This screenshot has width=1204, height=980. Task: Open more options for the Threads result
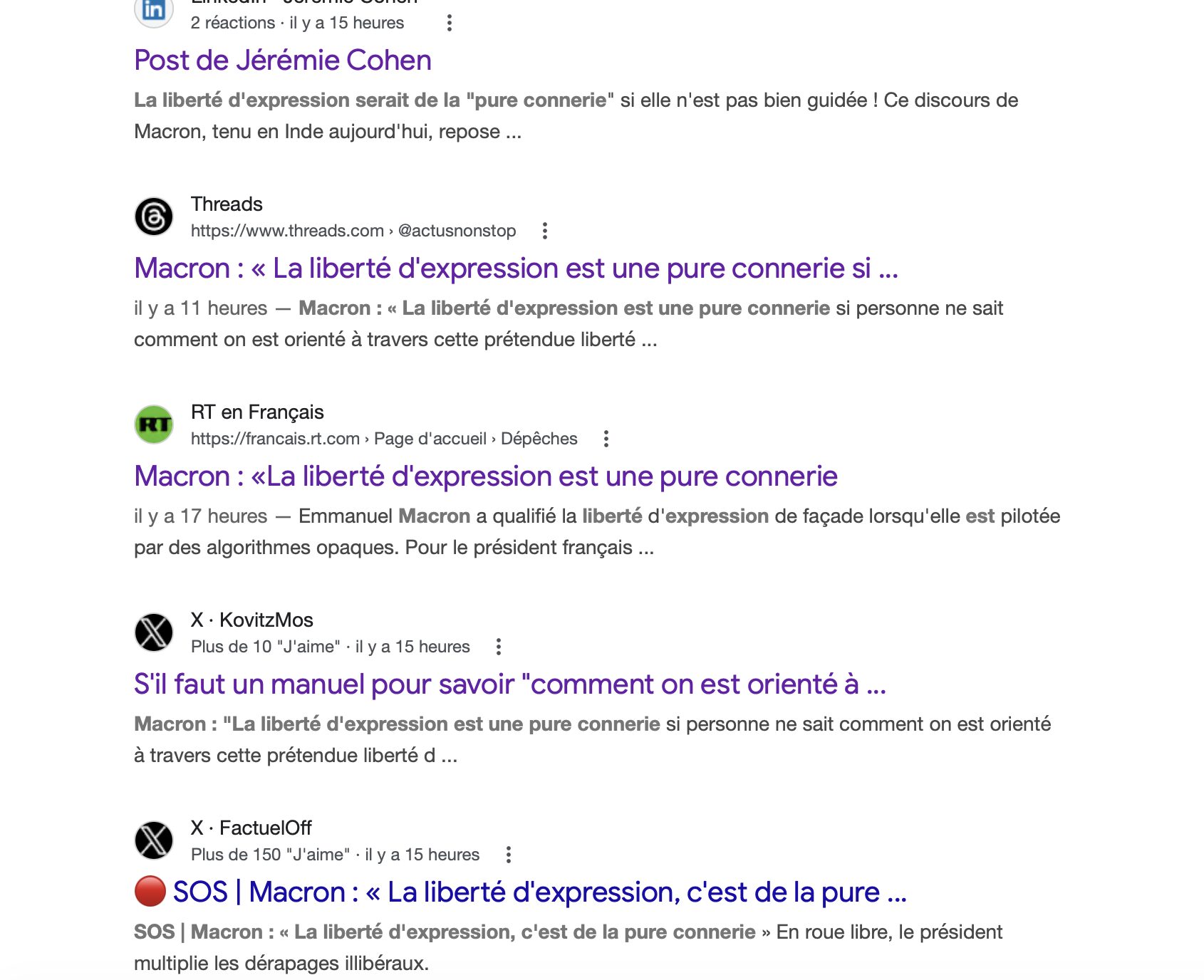coord(545,231)
